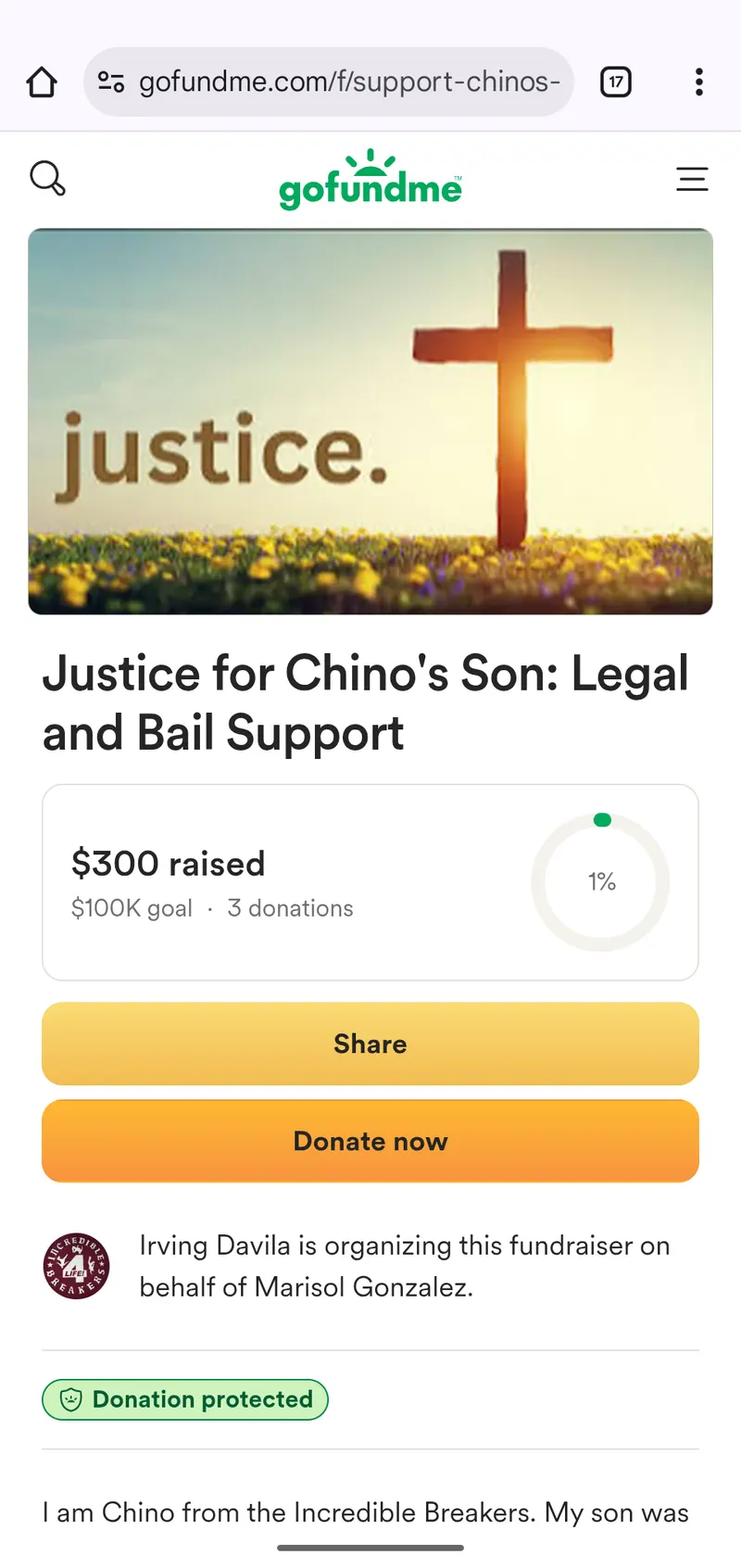Go to GoFundMe homepage via logo

(370, 181)
